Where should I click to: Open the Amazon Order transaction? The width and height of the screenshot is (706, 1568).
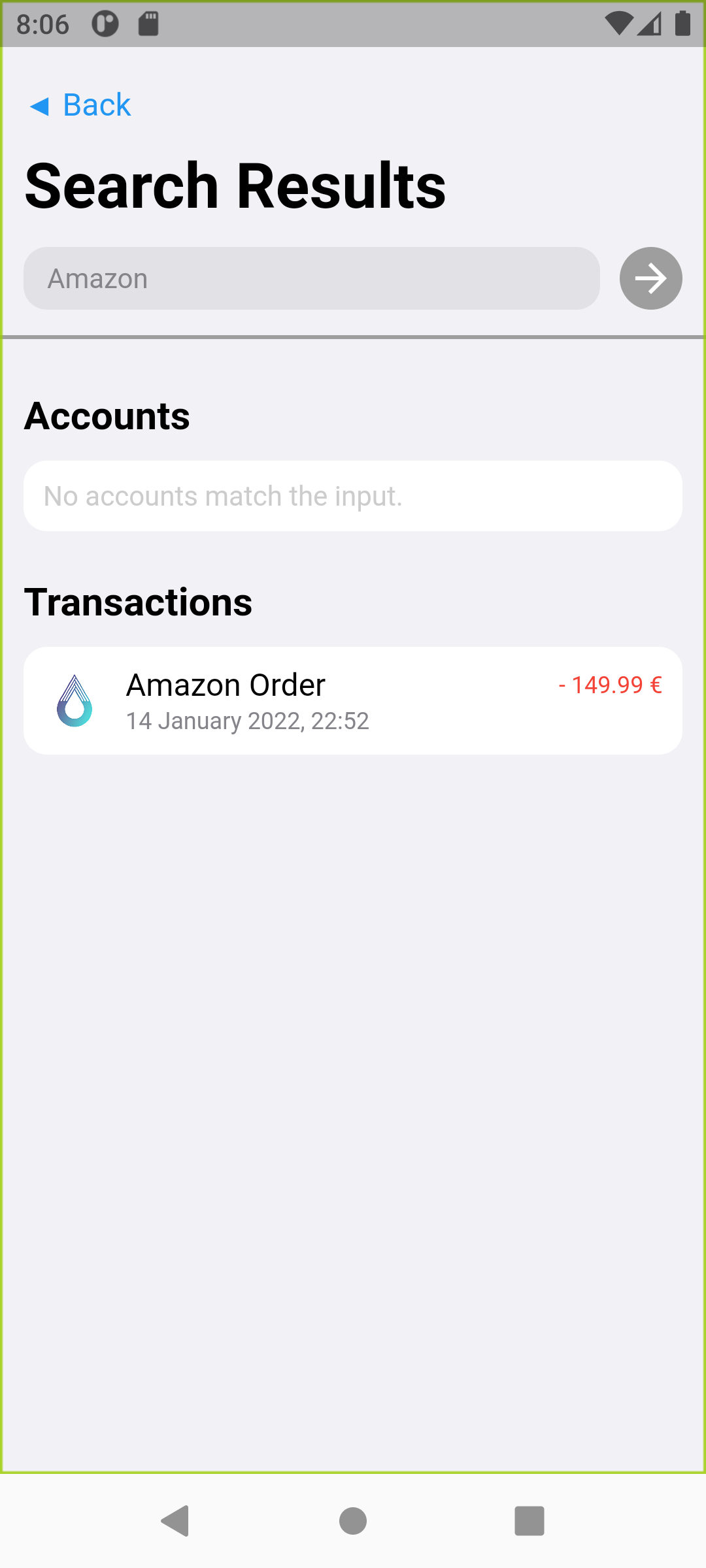[x=353, y=701]
